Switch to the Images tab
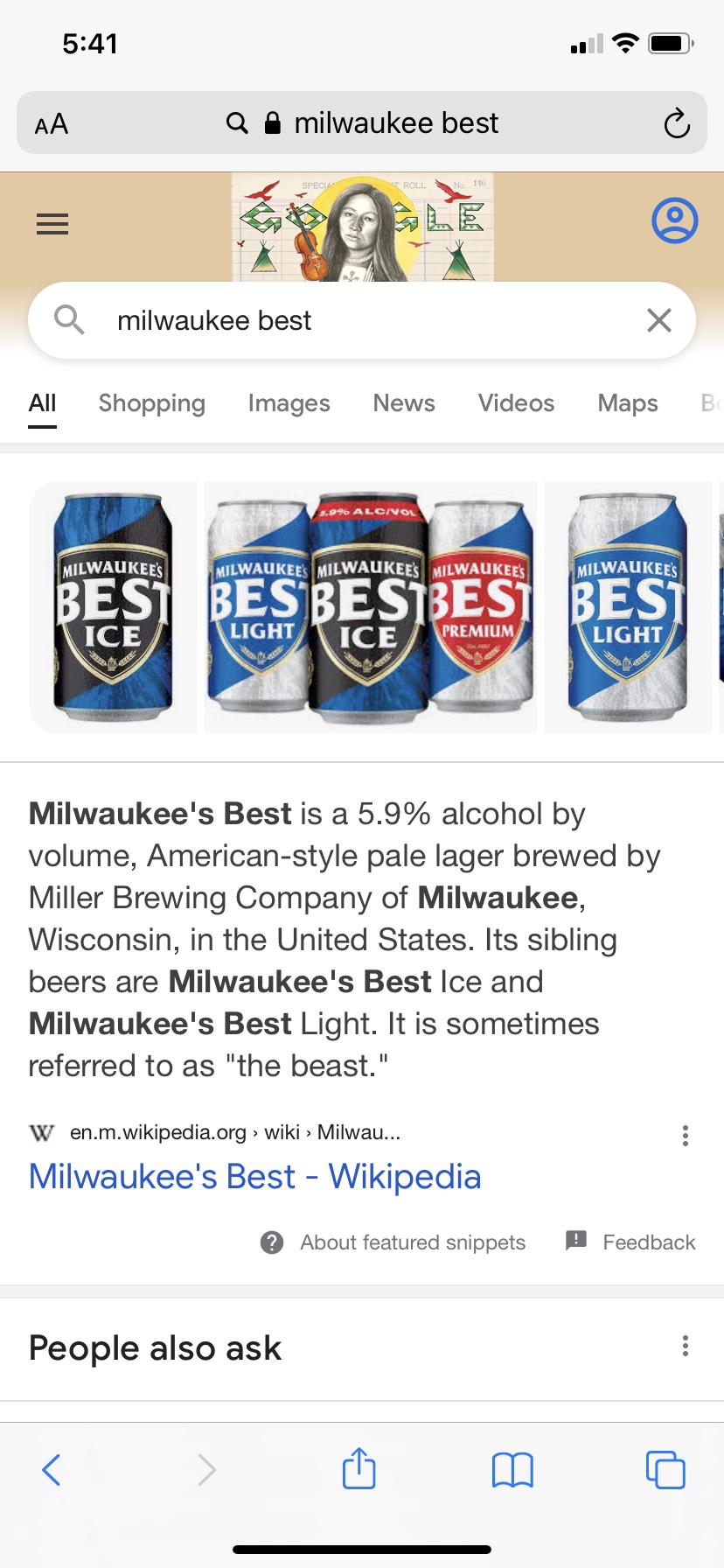 click(x=289, y=403)
